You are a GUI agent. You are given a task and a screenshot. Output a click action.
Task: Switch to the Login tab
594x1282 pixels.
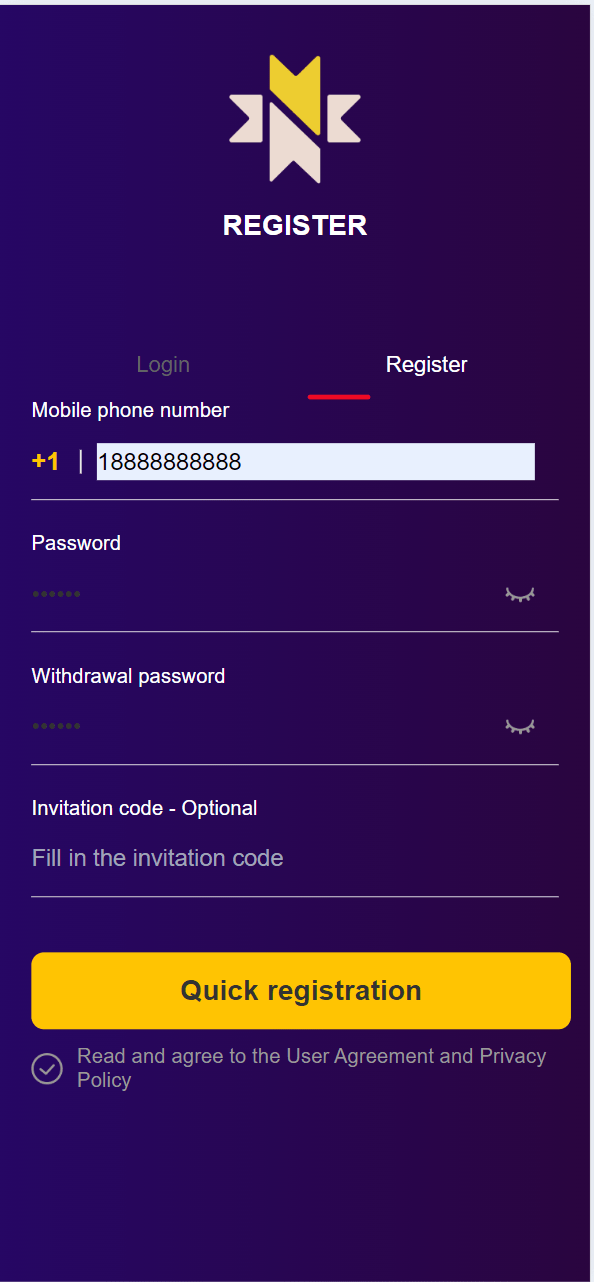click(163, 365)
